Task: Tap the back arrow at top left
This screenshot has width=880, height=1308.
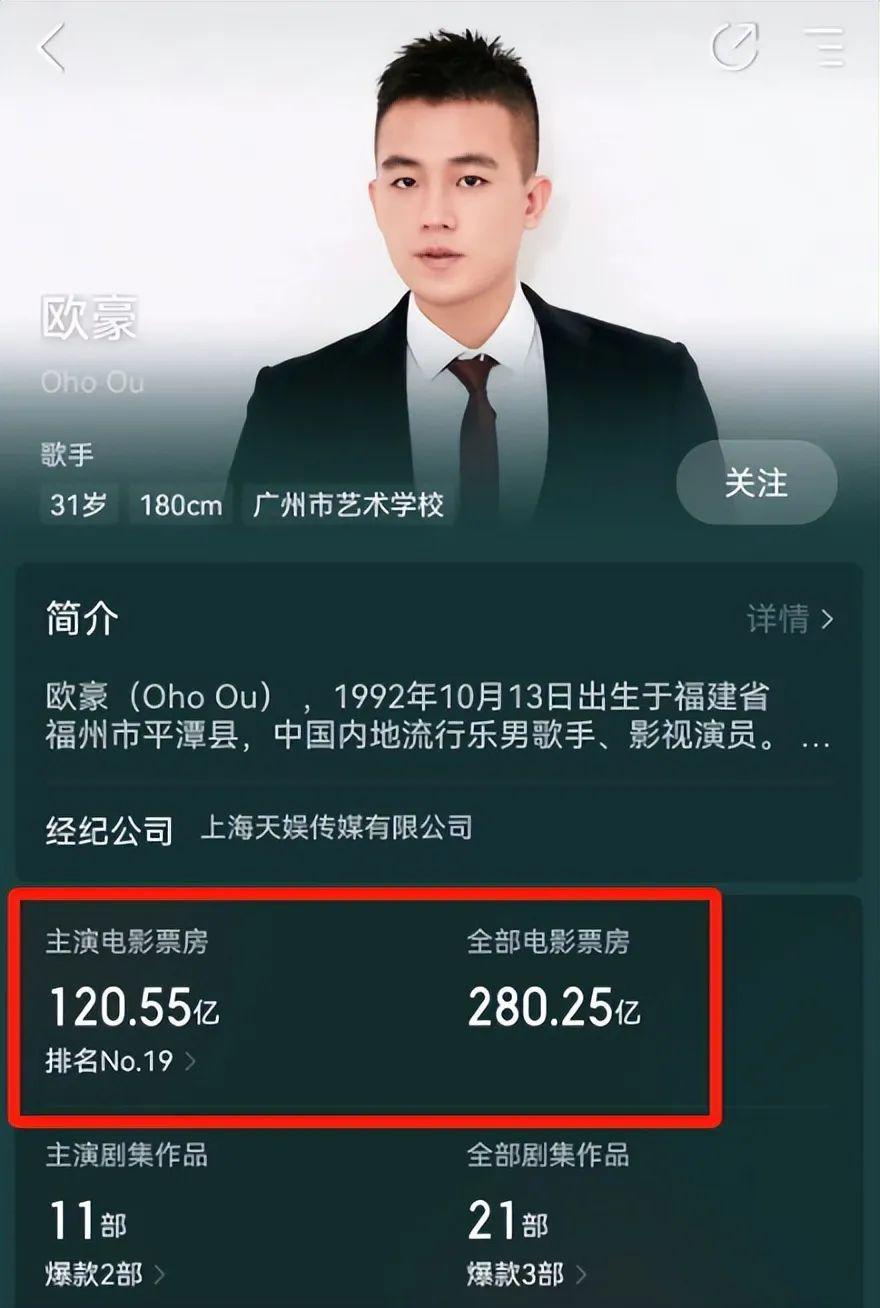Action: tap(49, 46)
